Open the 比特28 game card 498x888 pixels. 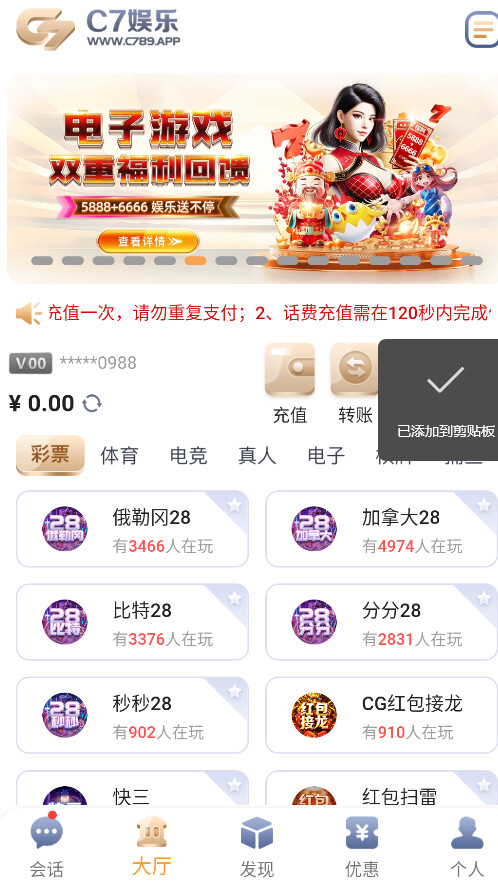[x=132, y=622]
